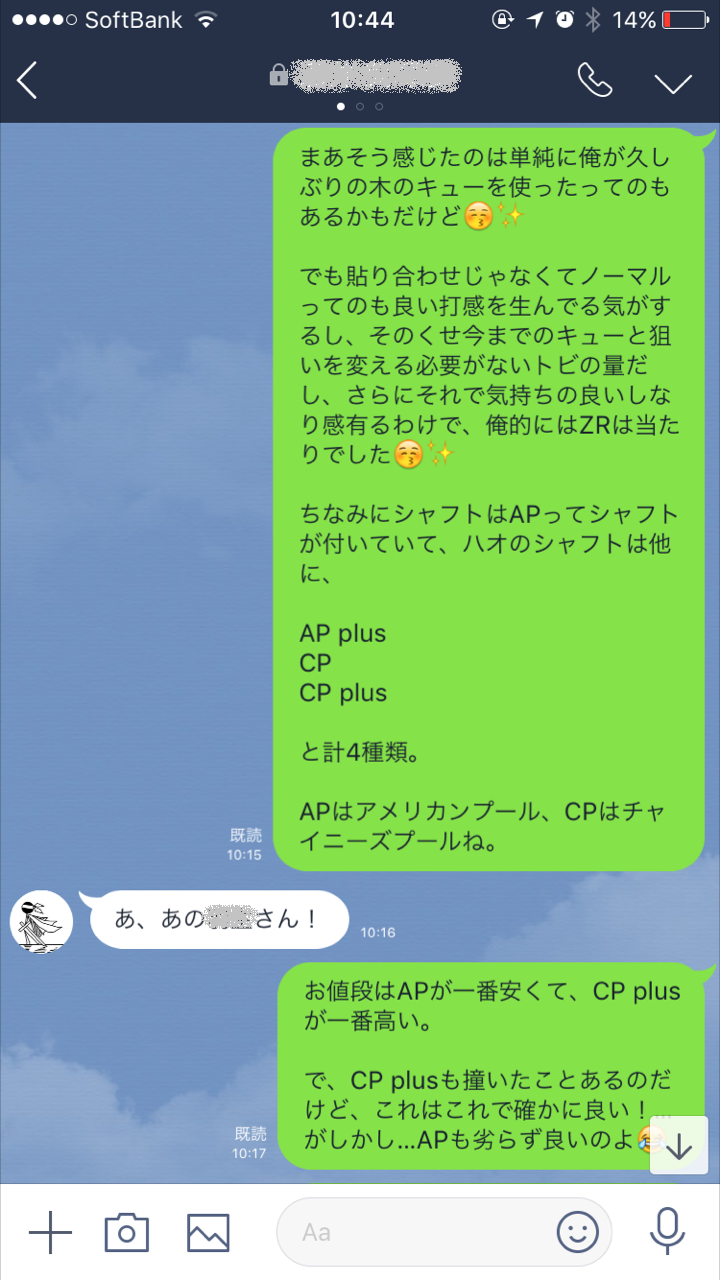The height and width of the screenshot is (1280, 720).
Task: Record a voice message with the microphone
Action: coord(667,1232)
